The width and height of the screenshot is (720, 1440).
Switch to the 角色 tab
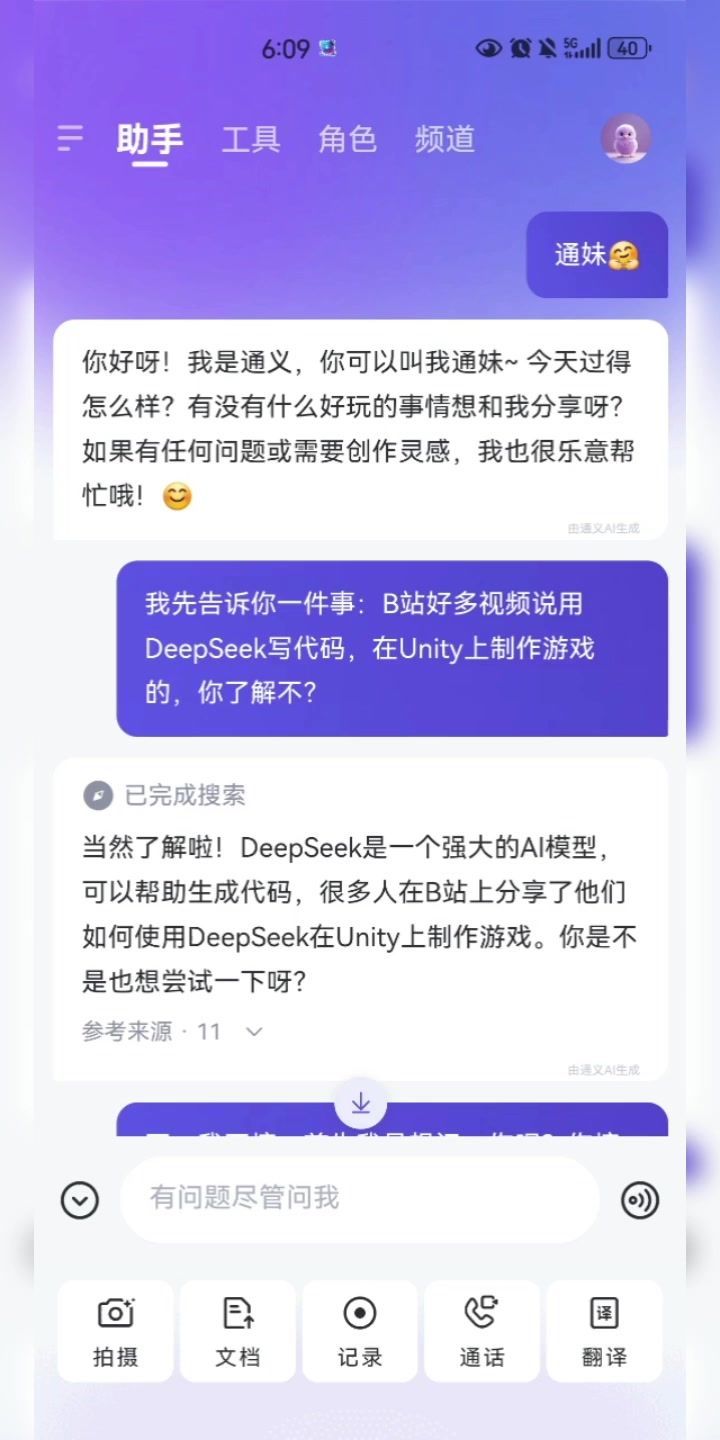point(347,139)
